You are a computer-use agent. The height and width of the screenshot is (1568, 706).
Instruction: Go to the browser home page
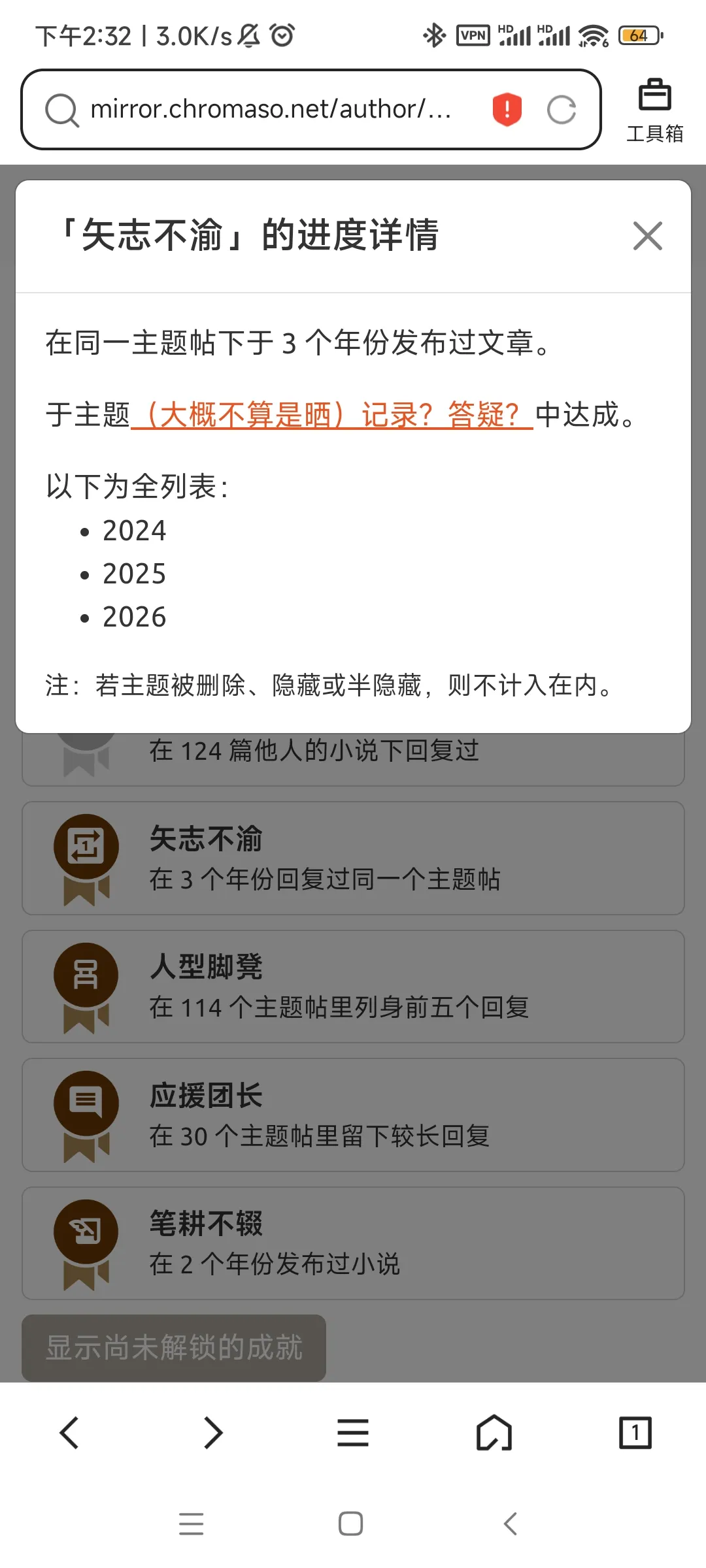point(494,1433)
